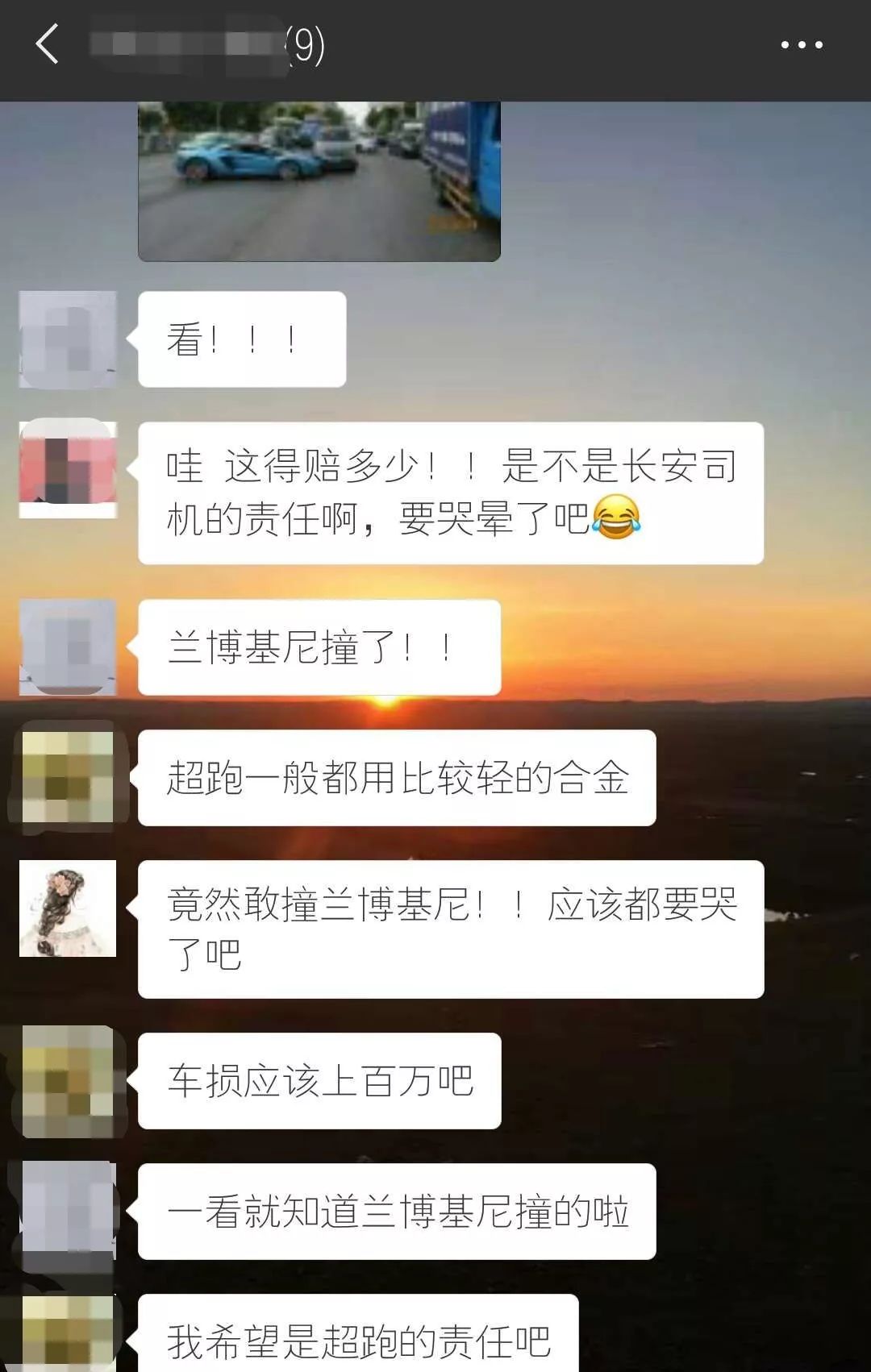Open the avatar next to '一看就知道兰博基尼撞的啦'
The width and height of the screenshot is (871, 1372).
point(68,1211)
